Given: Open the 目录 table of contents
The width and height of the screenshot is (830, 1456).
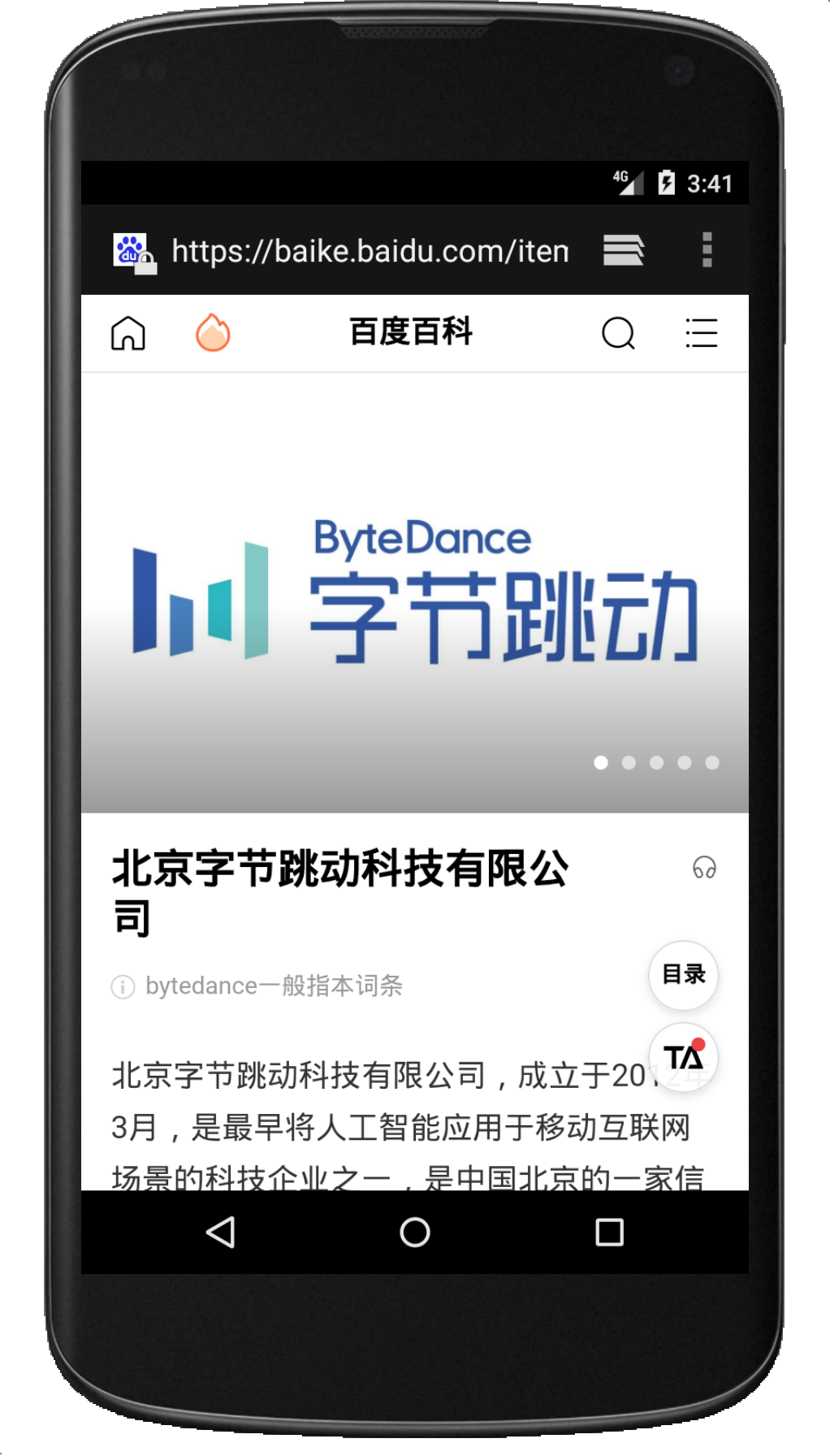Looking at the screenshot, I should (683, 974).
